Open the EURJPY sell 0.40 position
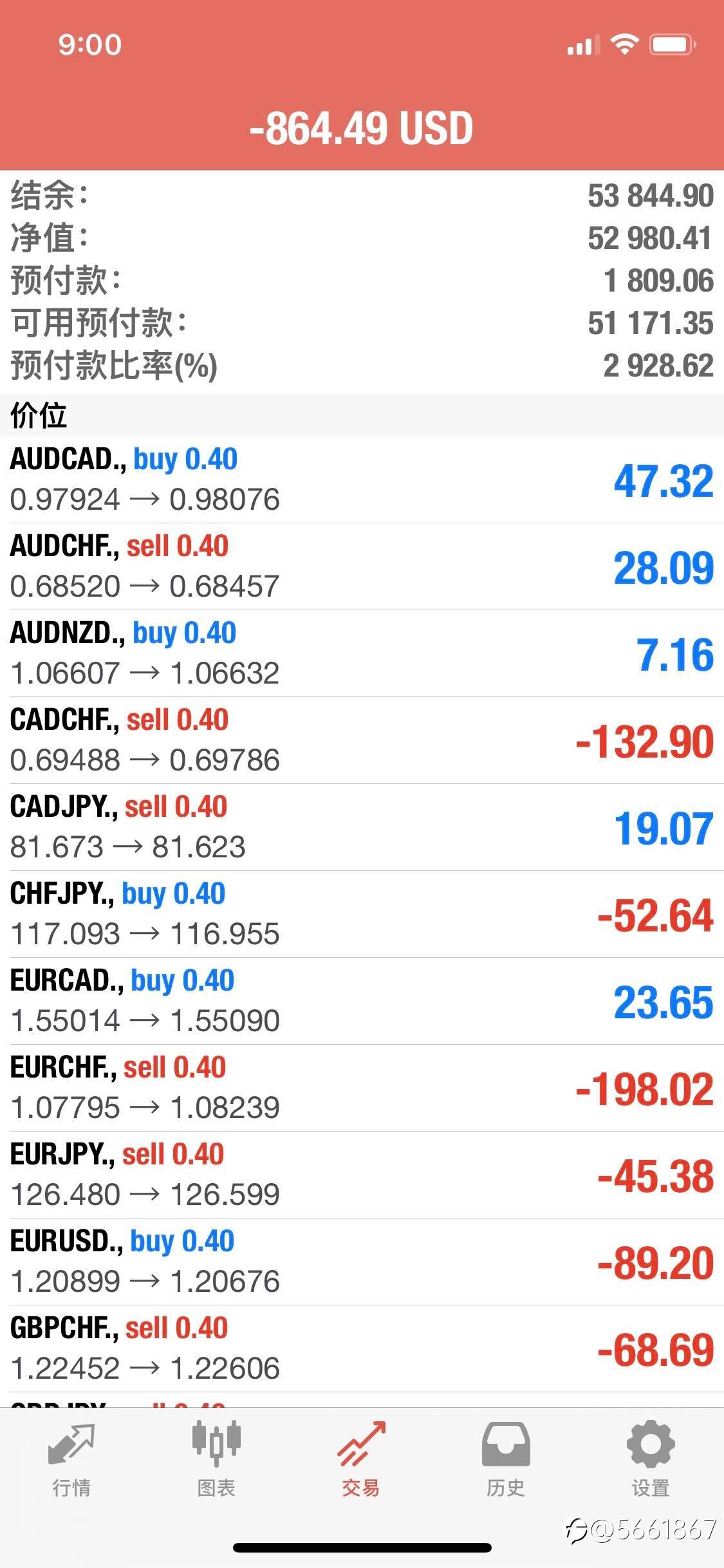 tap(362, 1175)
